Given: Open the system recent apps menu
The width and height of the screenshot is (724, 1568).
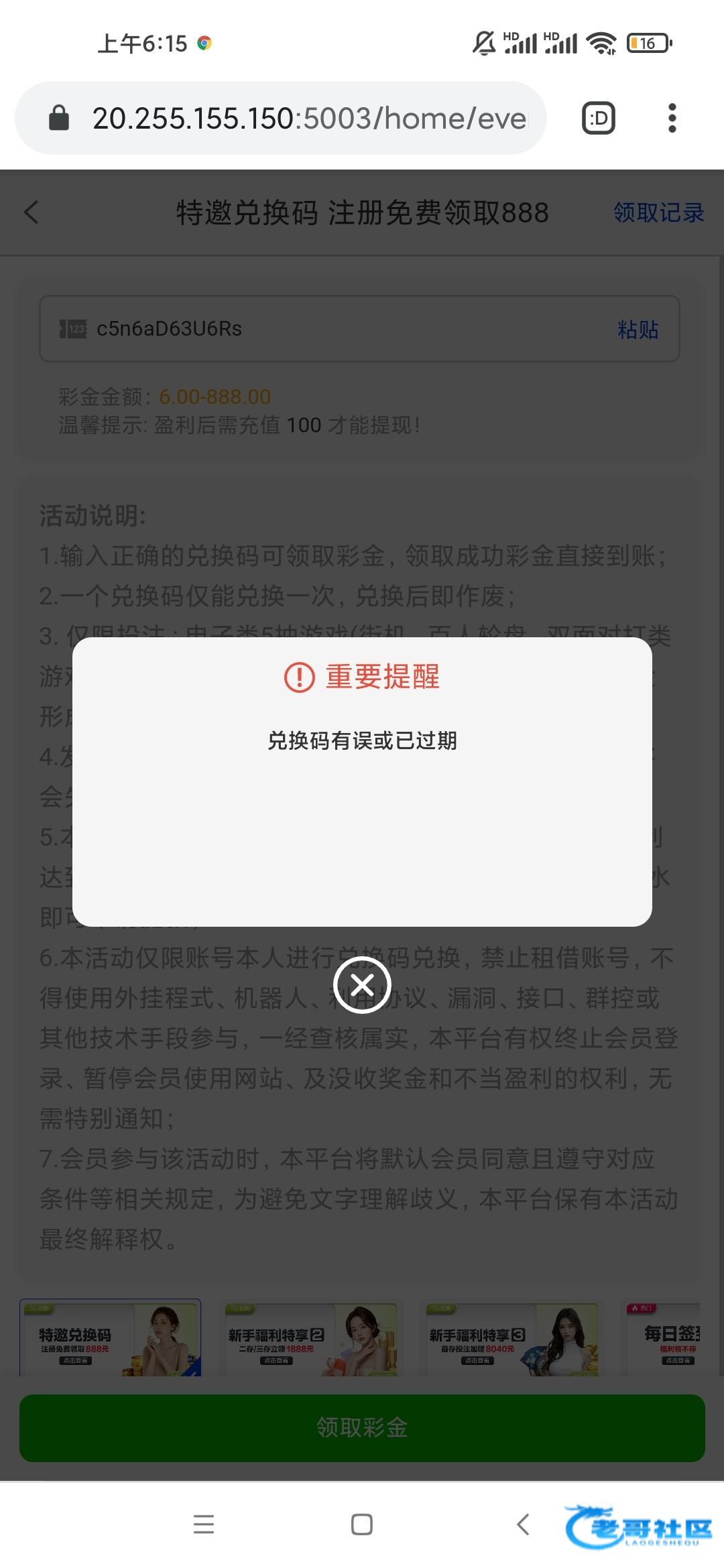Looking at the screenshot, I should click(204, 1524).
